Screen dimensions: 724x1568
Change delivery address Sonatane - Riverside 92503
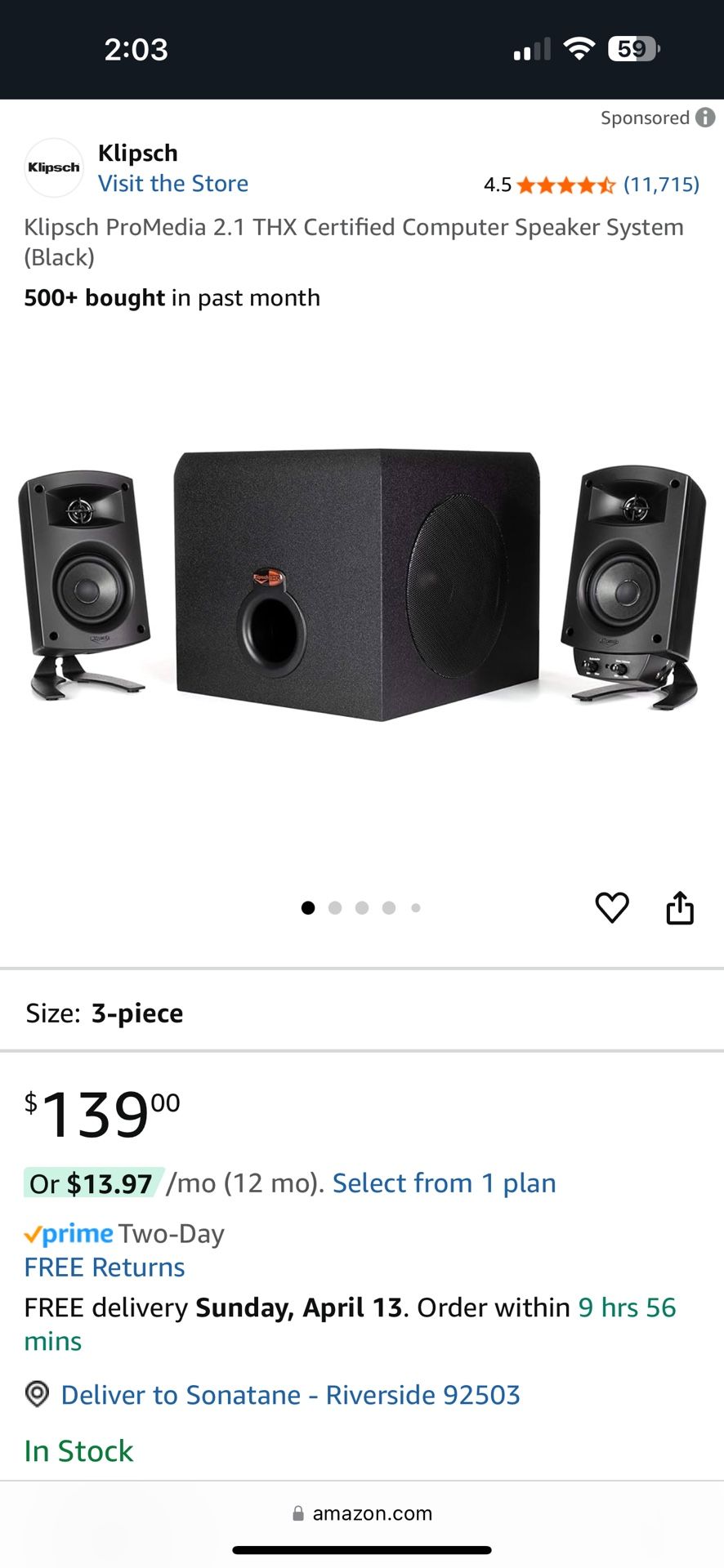[290, 1395]
